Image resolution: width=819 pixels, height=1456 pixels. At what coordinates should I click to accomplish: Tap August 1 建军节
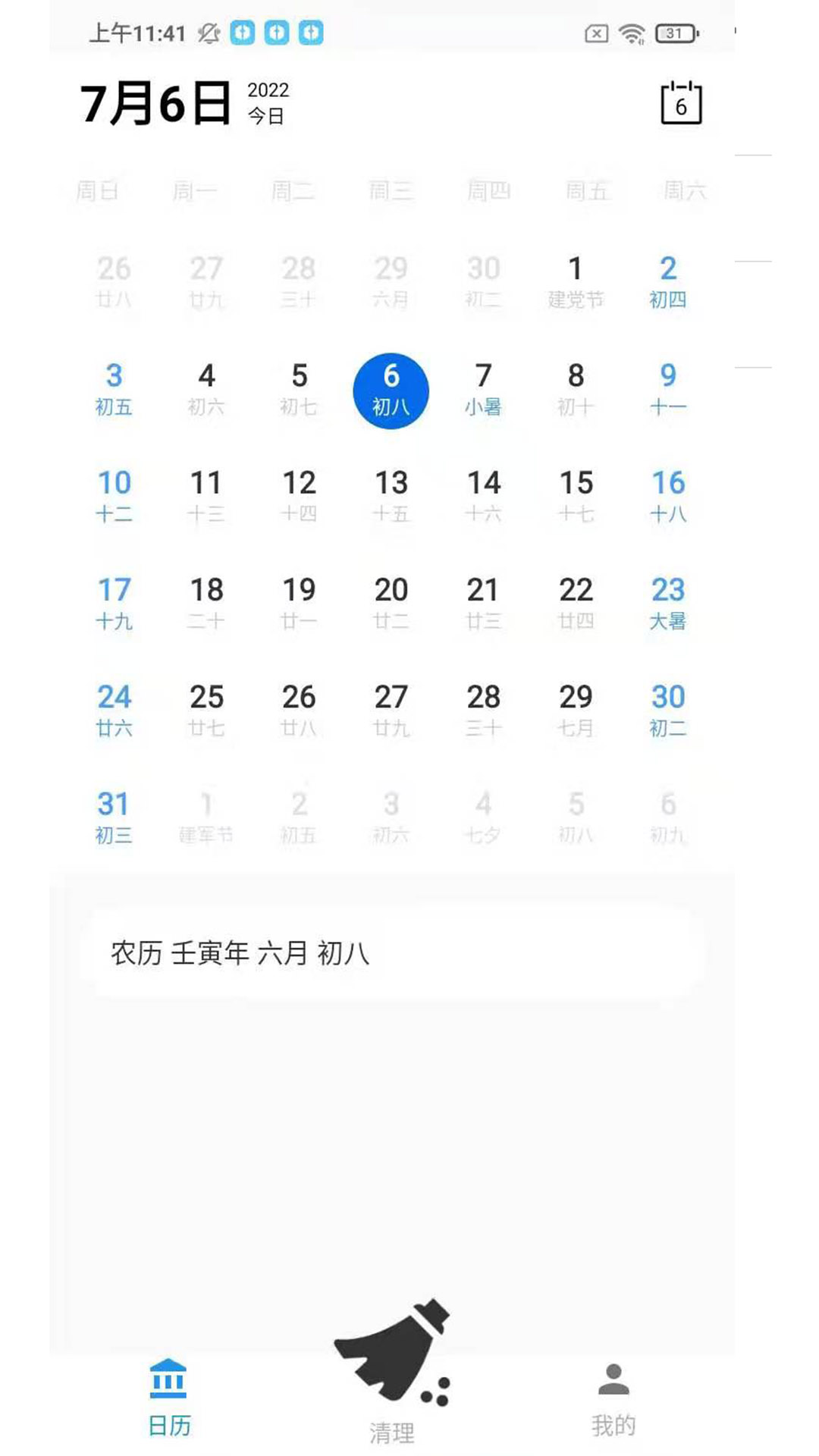point(206,818)
